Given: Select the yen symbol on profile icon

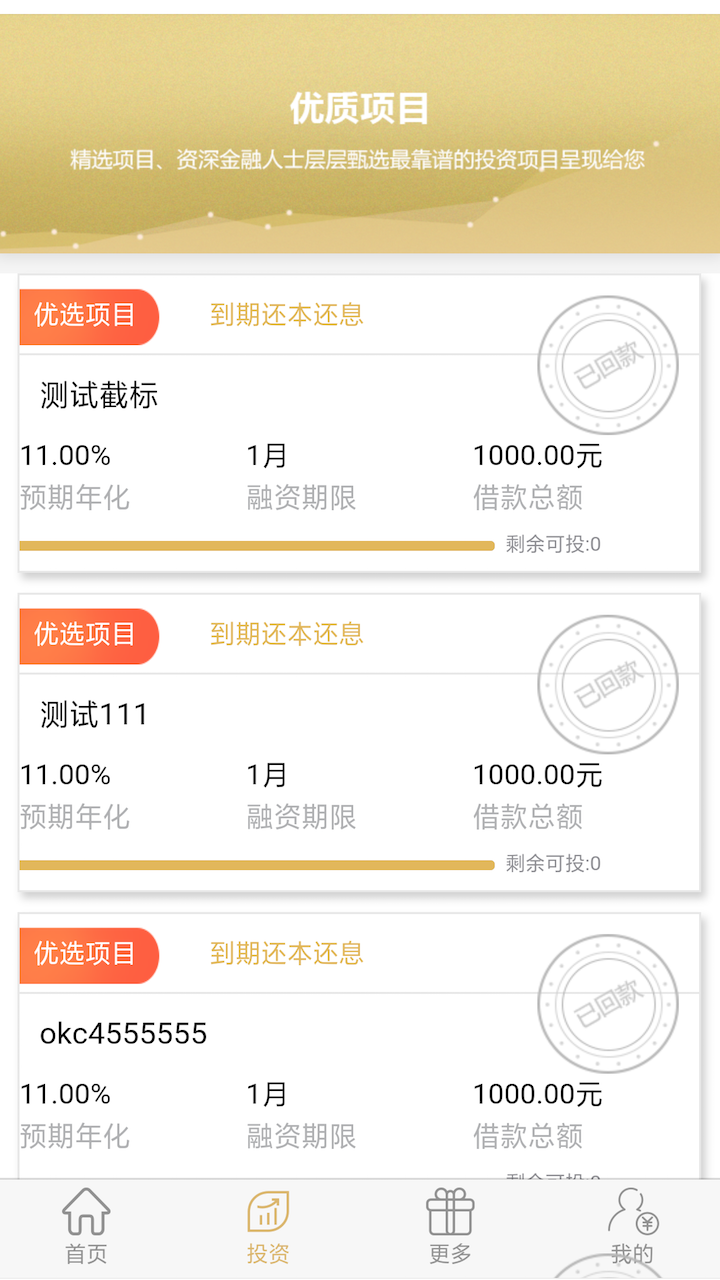Looking at the screenshot, I should click(648, 1224).
